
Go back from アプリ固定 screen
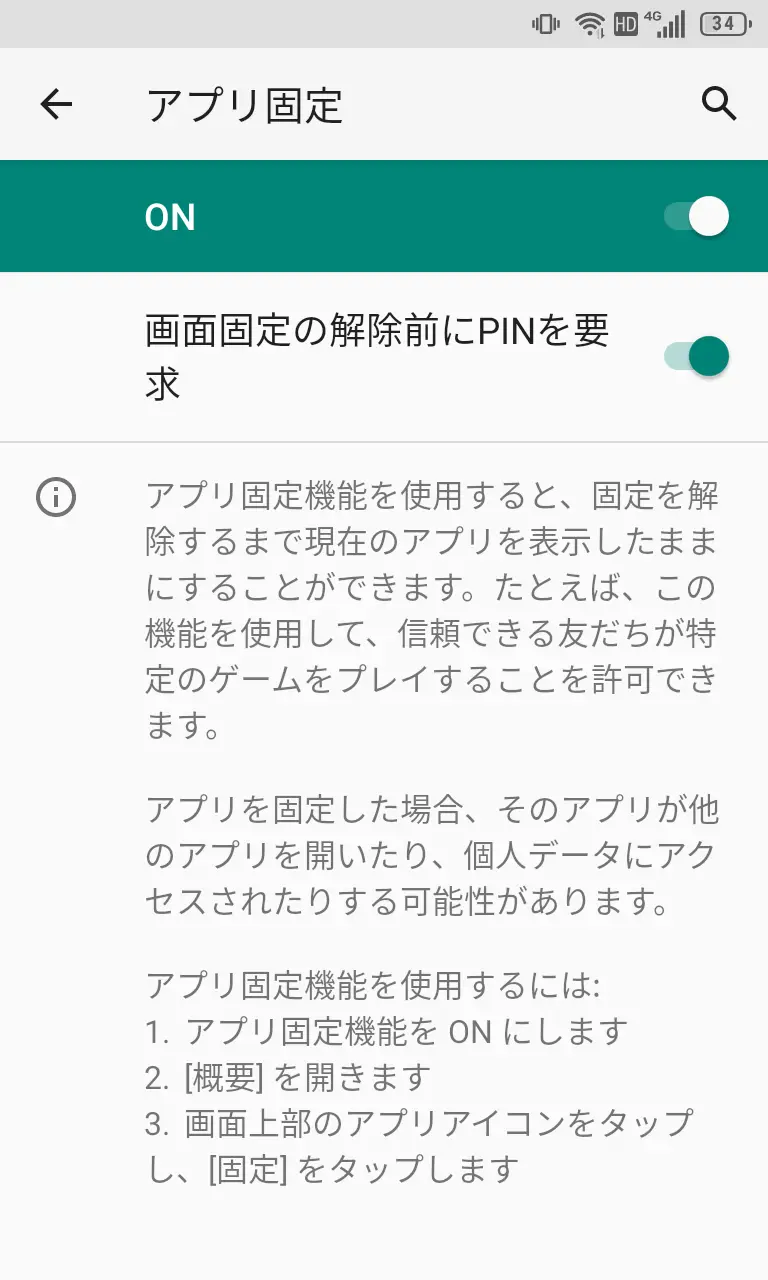pyautogui.click(x=56, y=104)
